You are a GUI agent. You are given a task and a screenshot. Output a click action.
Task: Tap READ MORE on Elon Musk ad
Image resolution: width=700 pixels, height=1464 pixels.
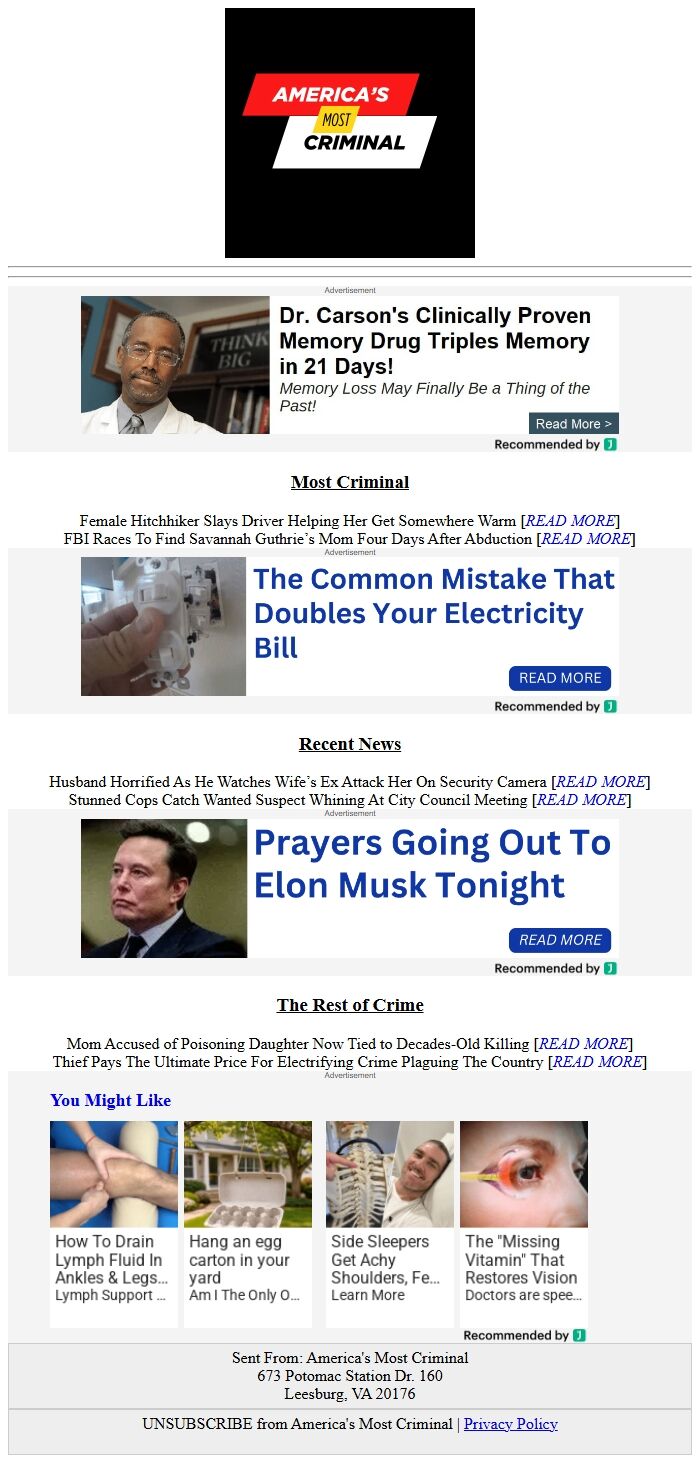pyautogui.click(x=559, y=940)
